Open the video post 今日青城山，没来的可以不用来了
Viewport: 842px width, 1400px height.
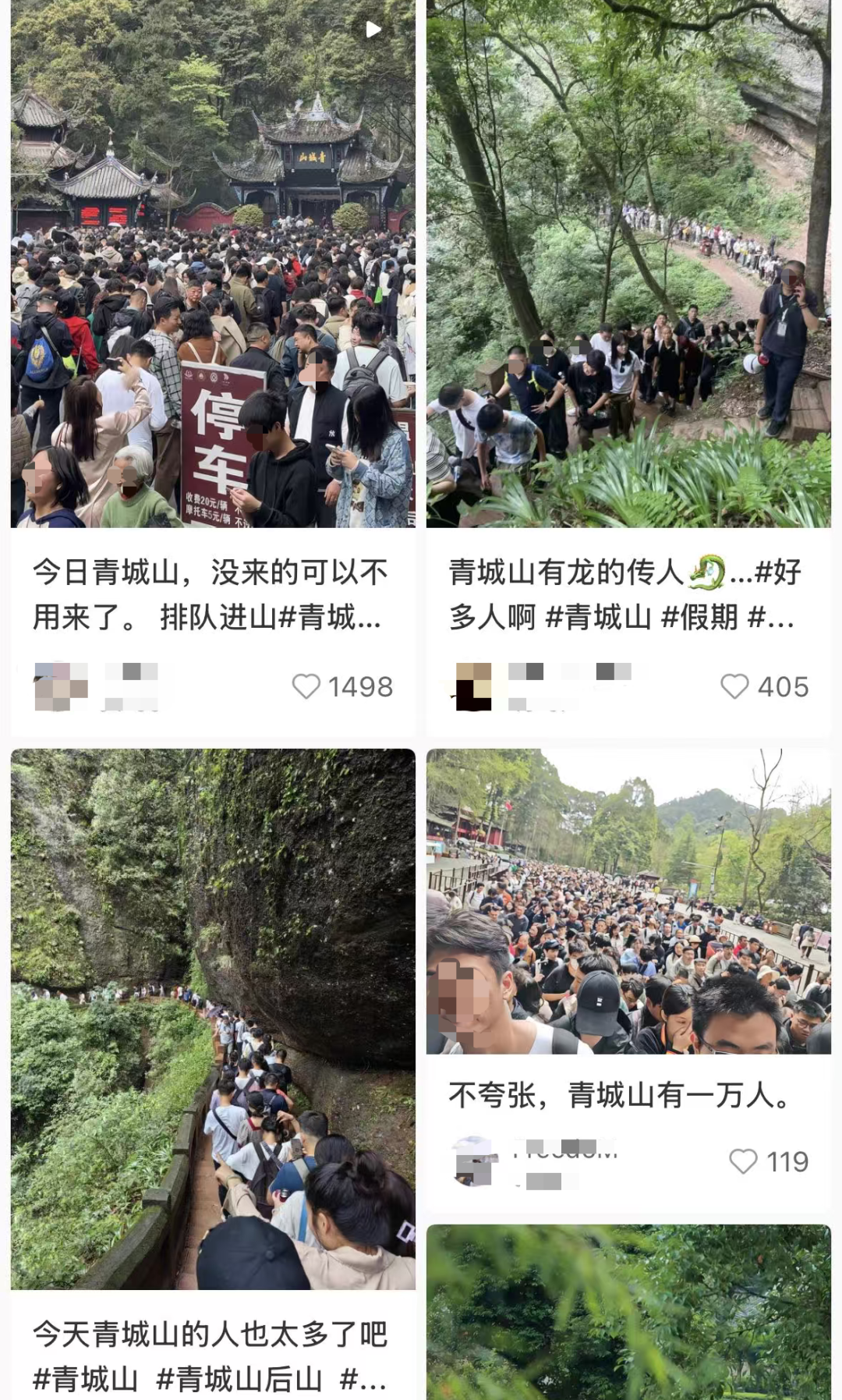pos(213,265)
